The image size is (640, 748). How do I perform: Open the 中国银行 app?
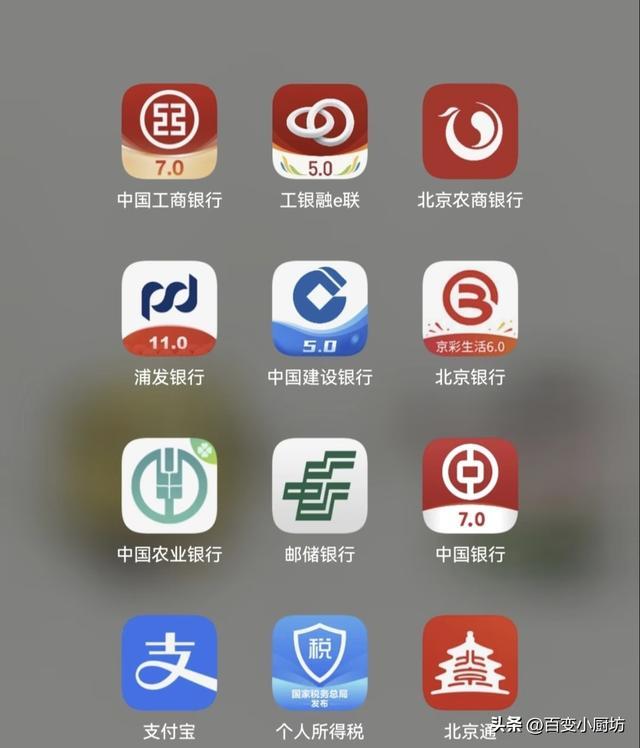coord(470,485)
